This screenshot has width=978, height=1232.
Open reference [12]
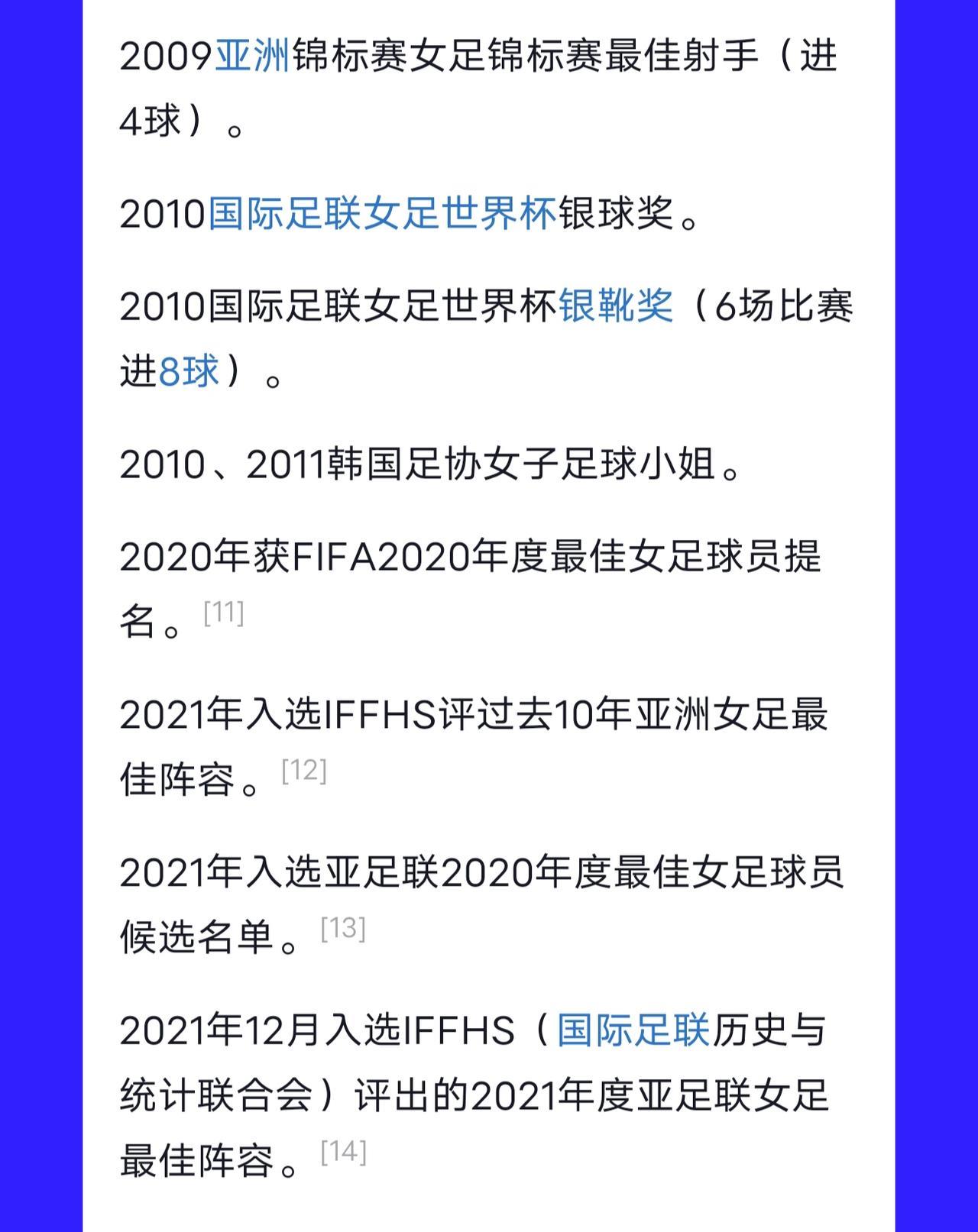pos(304,770)
